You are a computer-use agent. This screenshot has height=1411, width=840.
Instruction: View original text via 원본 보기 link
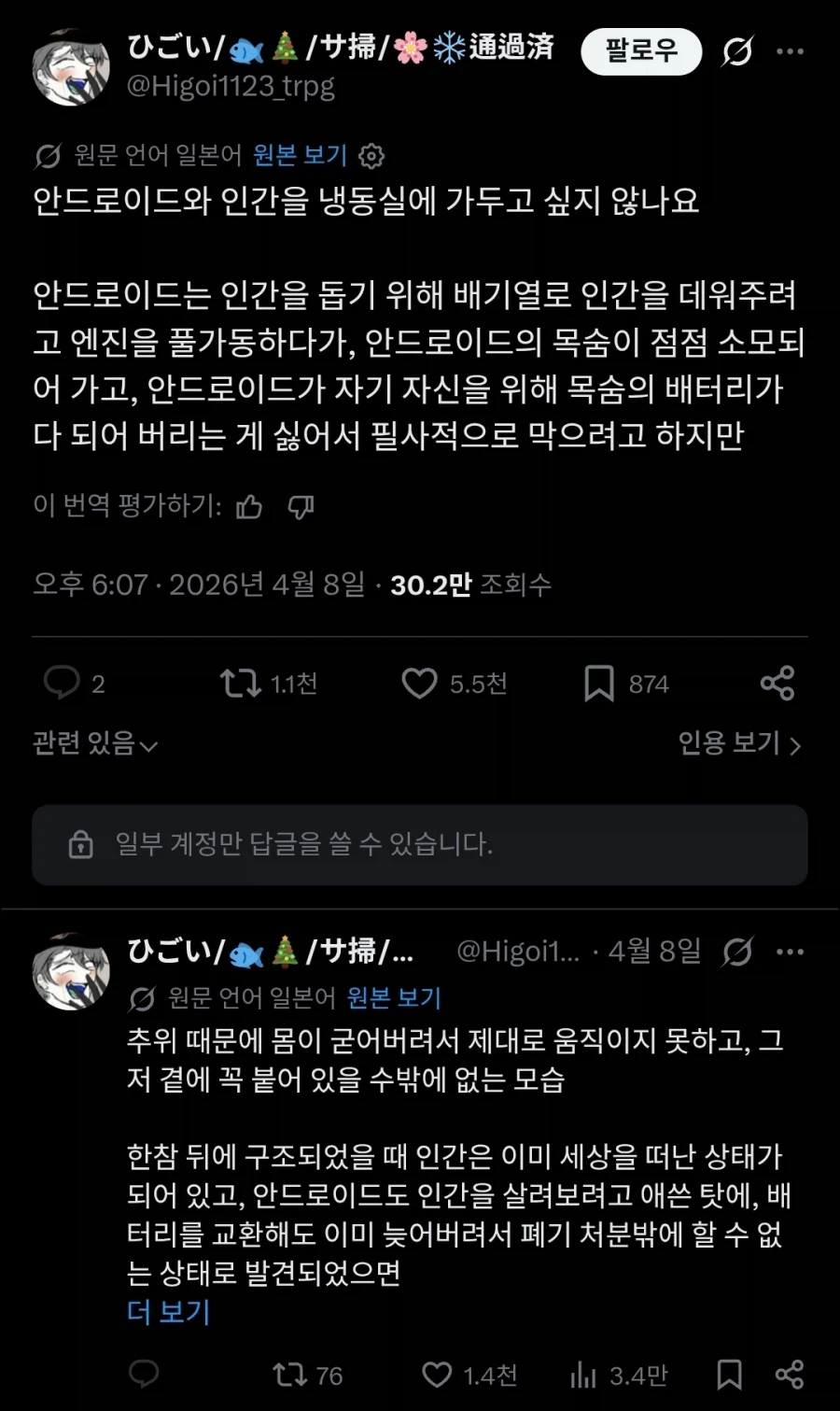point(298,155)
